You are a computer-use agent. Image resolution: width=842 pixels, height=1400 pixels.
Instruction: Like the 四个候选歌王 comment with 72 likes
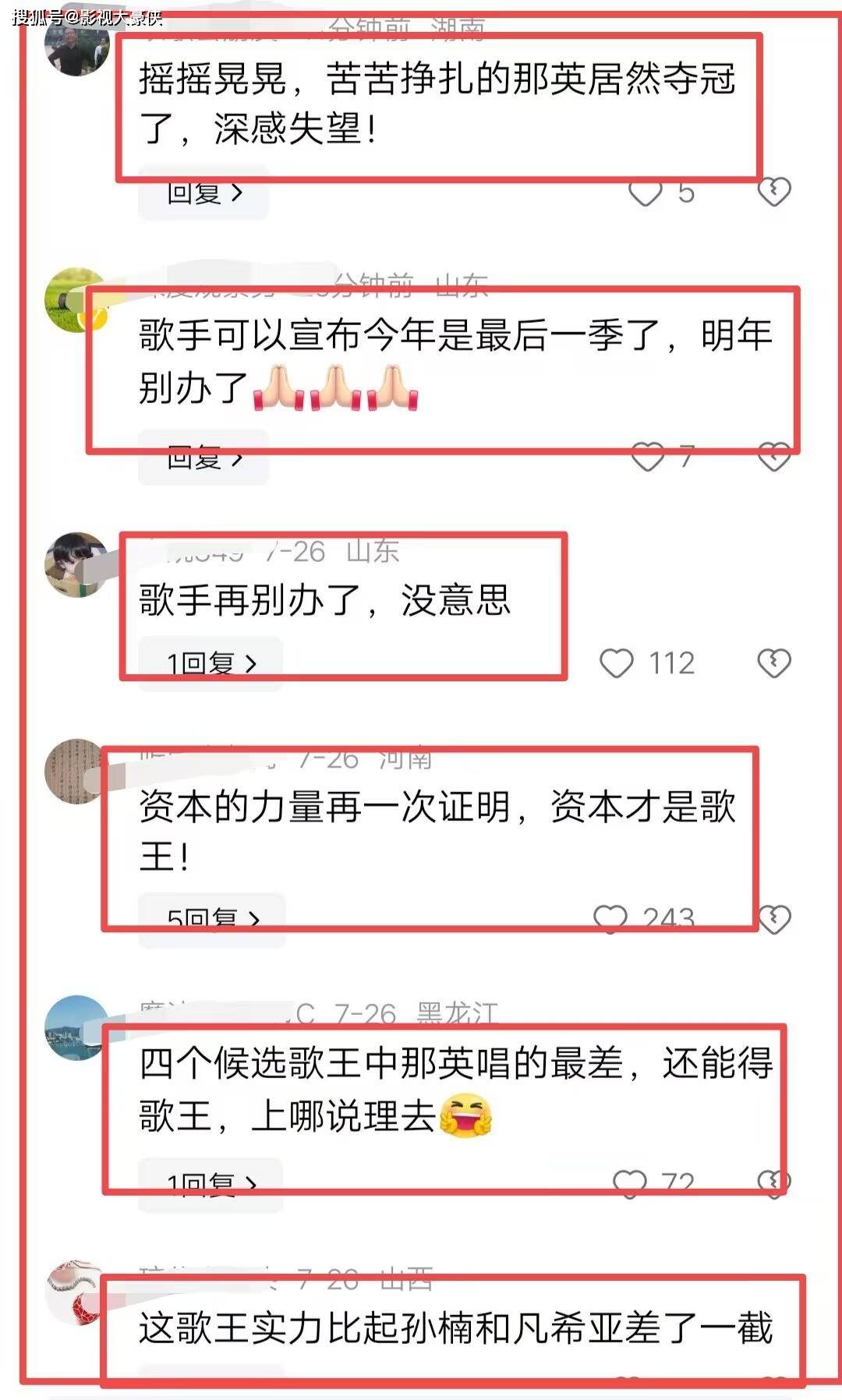click(x=630, y=1183)
